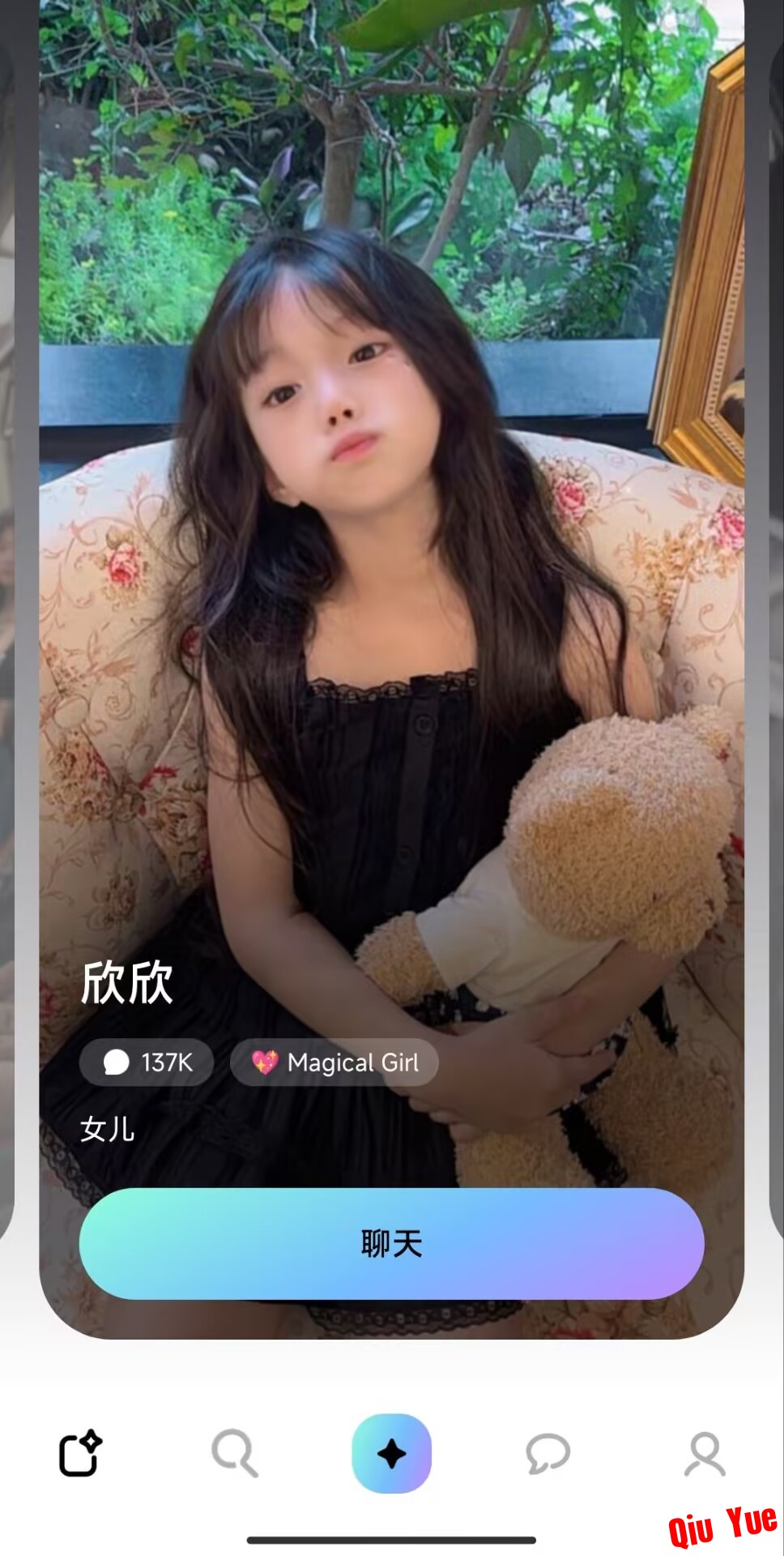Tap the 聊天 chat button

pyautogui.click(x=391, y=1243)
